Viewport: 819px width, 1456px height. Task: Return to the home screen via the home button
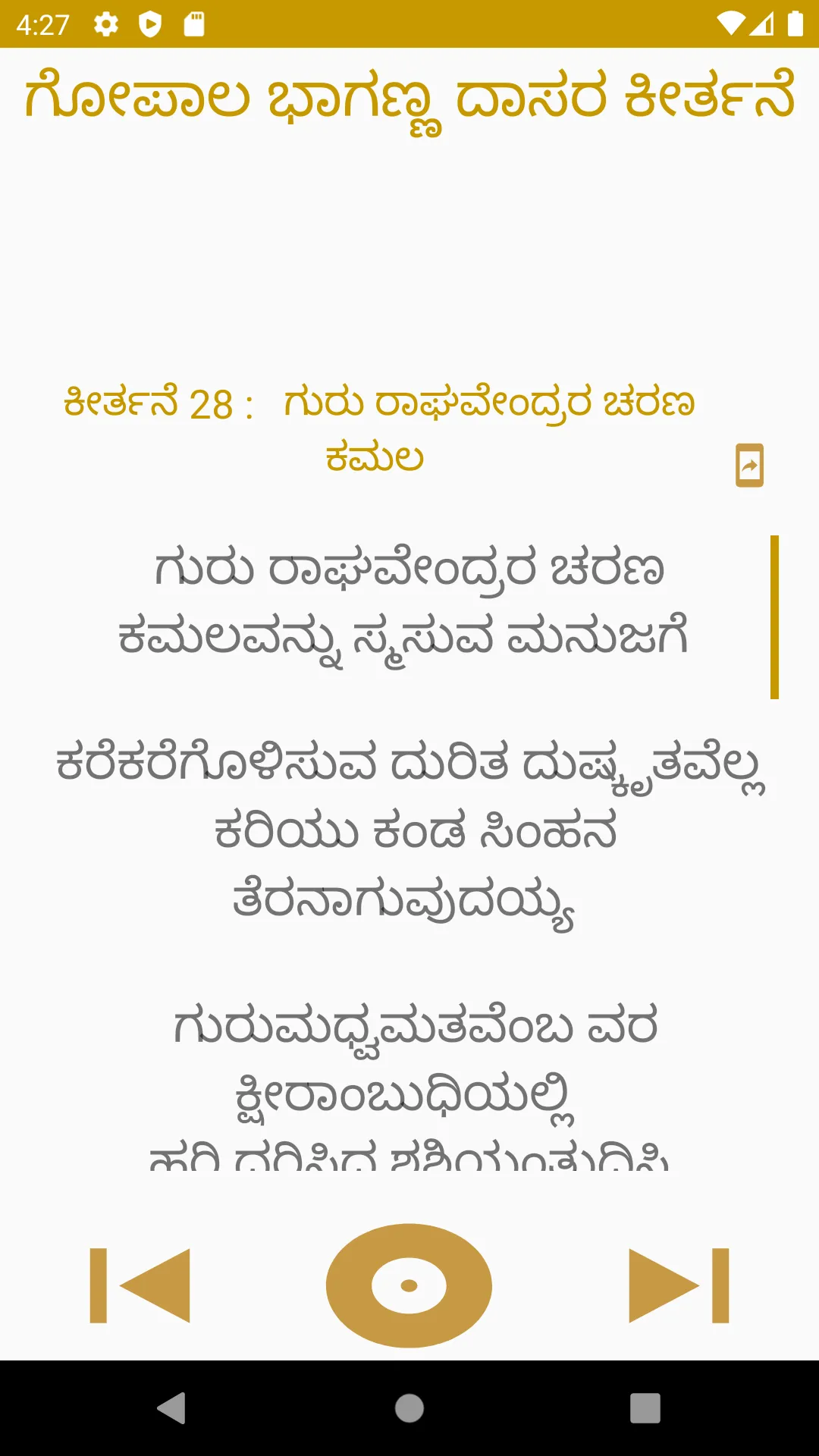(x=409, y=1408)
